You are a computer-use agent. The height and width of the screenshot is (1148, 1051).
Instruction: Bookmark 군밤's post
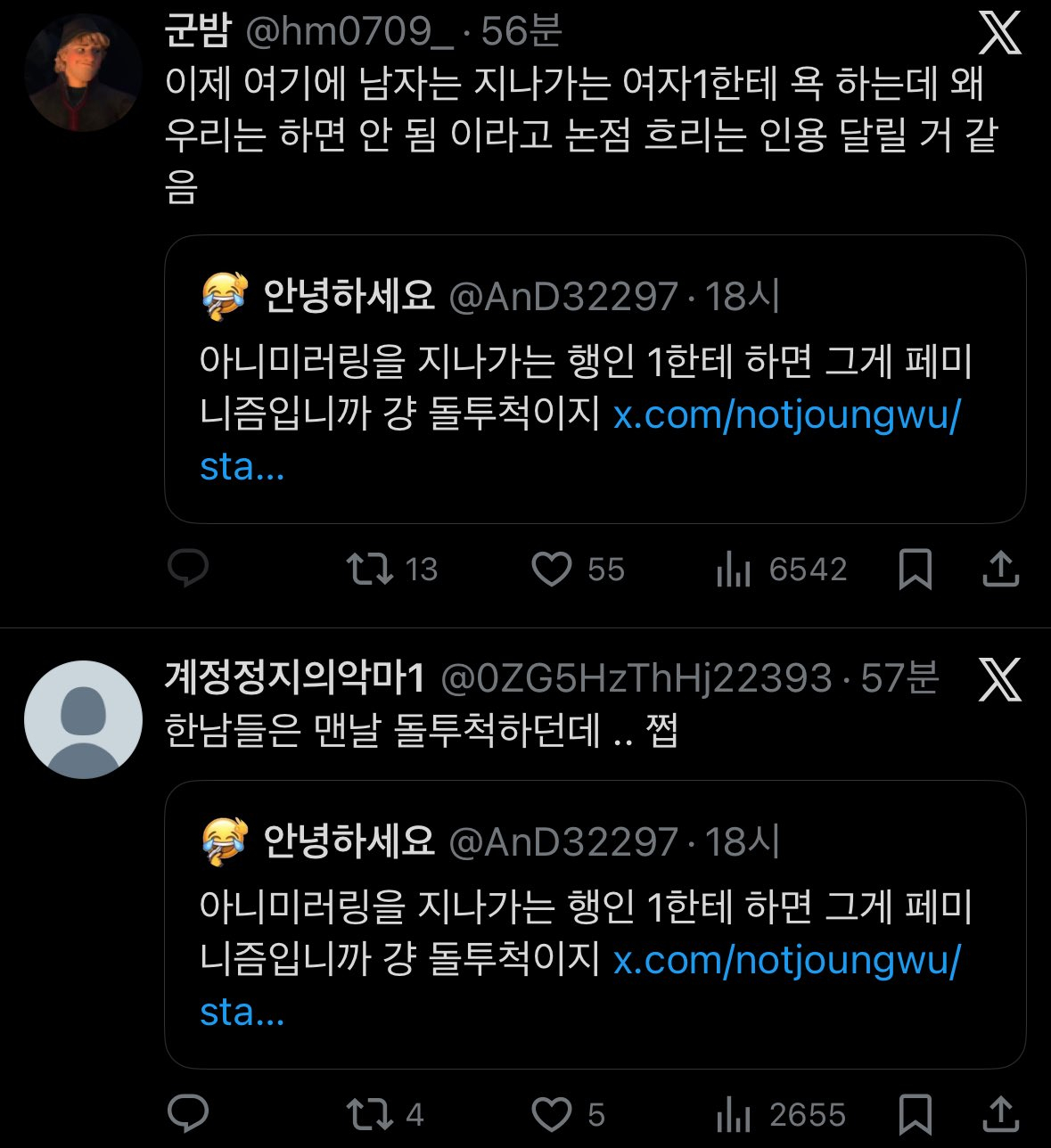click(916, 569)
